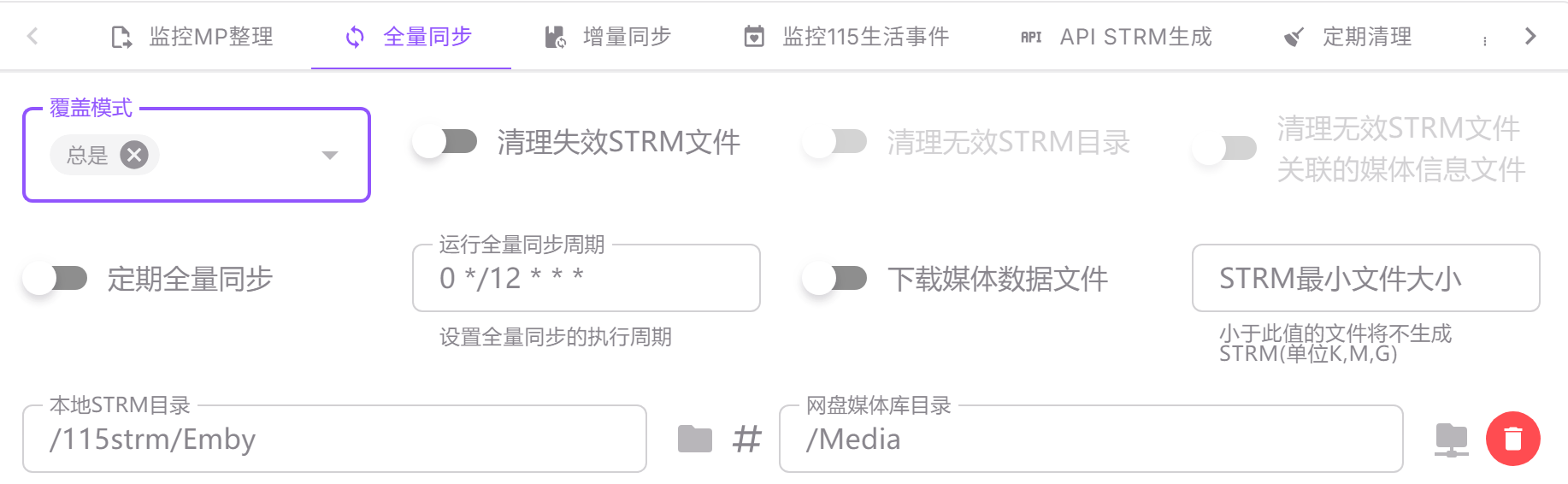Open the 增量同步 tab
The height and width of the screenshot is (484, 1568).
608,37
